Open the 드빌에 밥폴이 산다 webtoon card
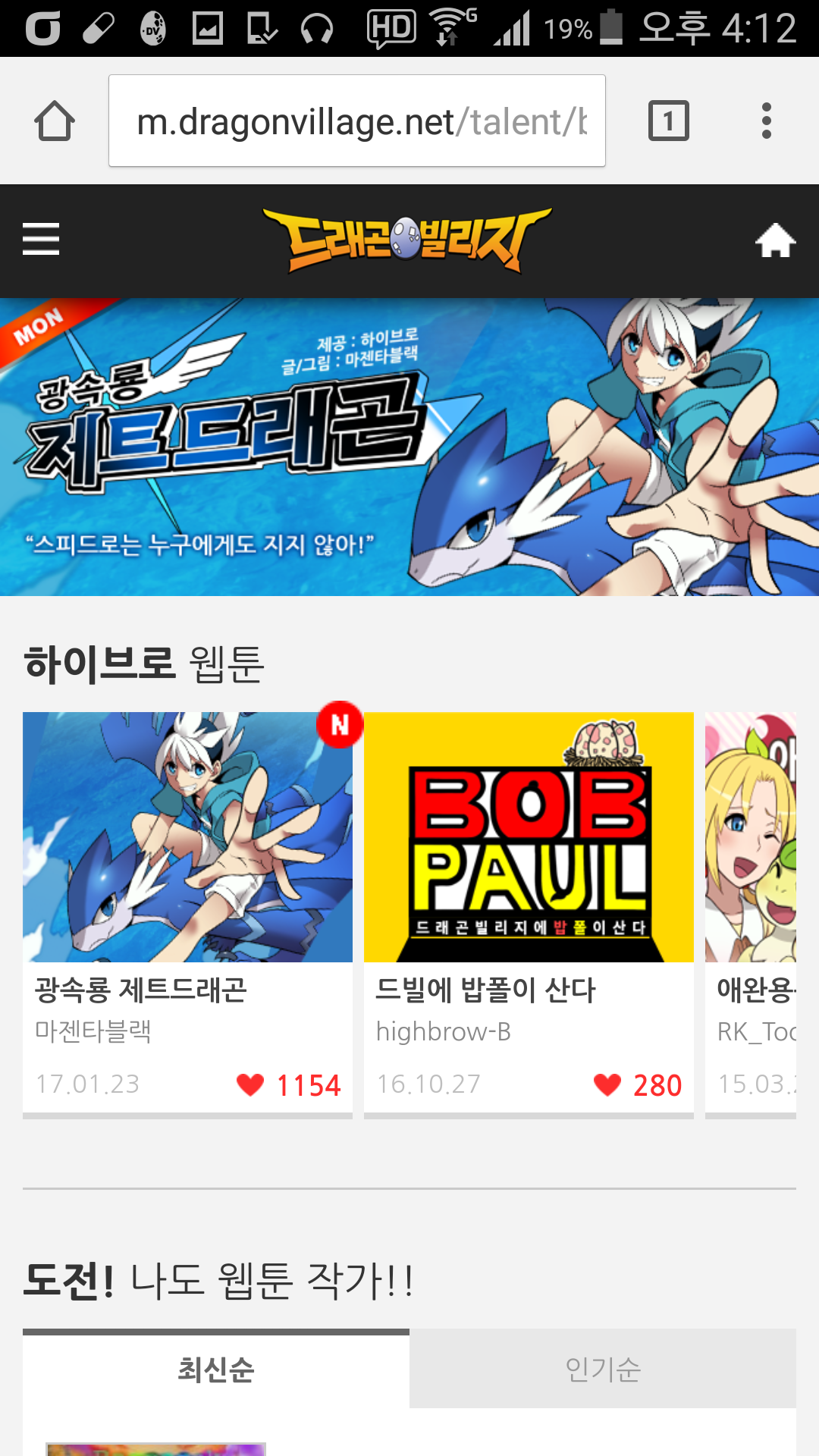Image resolution: width=819 pixels, height=1456 pixels. point(529,910)
